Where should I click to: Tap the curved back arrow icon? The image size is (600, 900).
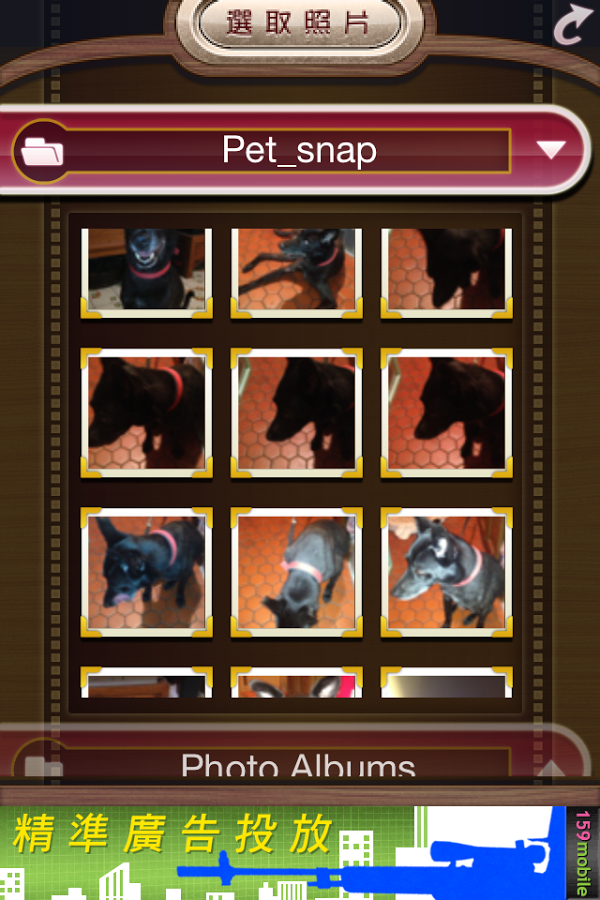[573, 25]
